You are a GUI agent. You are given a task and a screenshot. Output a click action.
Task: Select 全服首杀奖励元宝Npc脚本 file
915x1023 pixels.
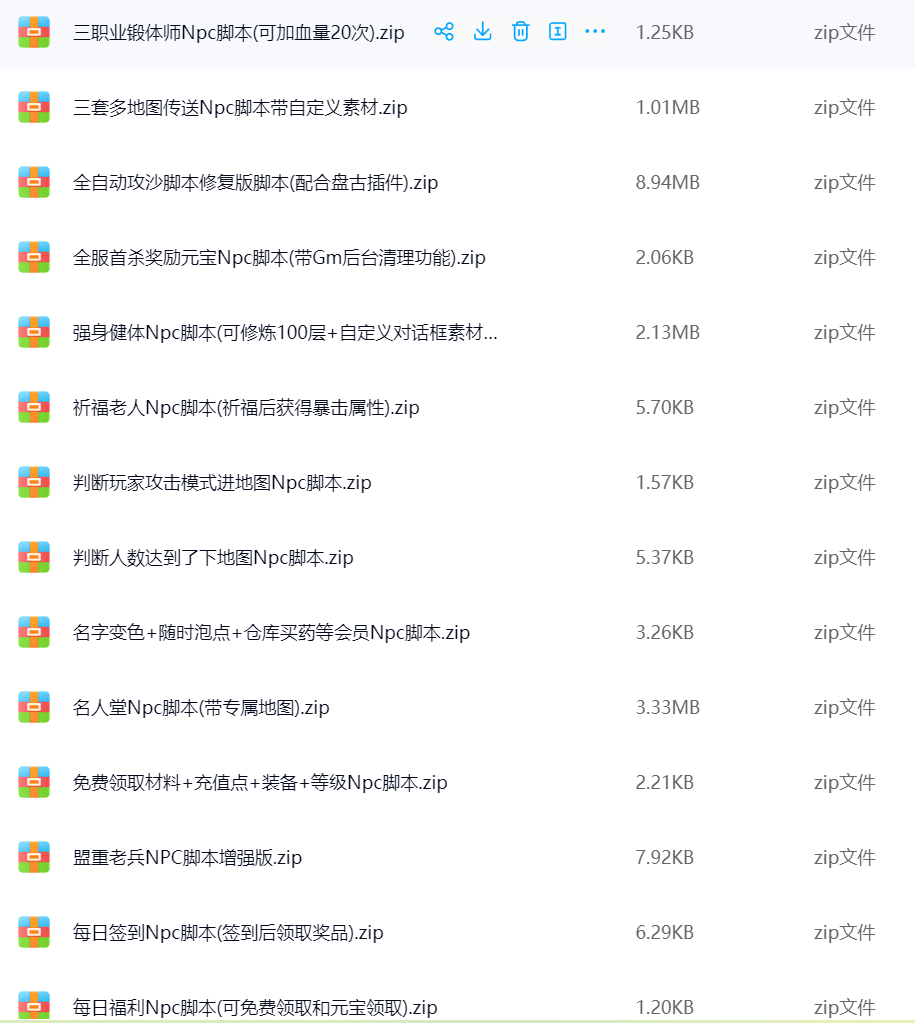[279, 258]
